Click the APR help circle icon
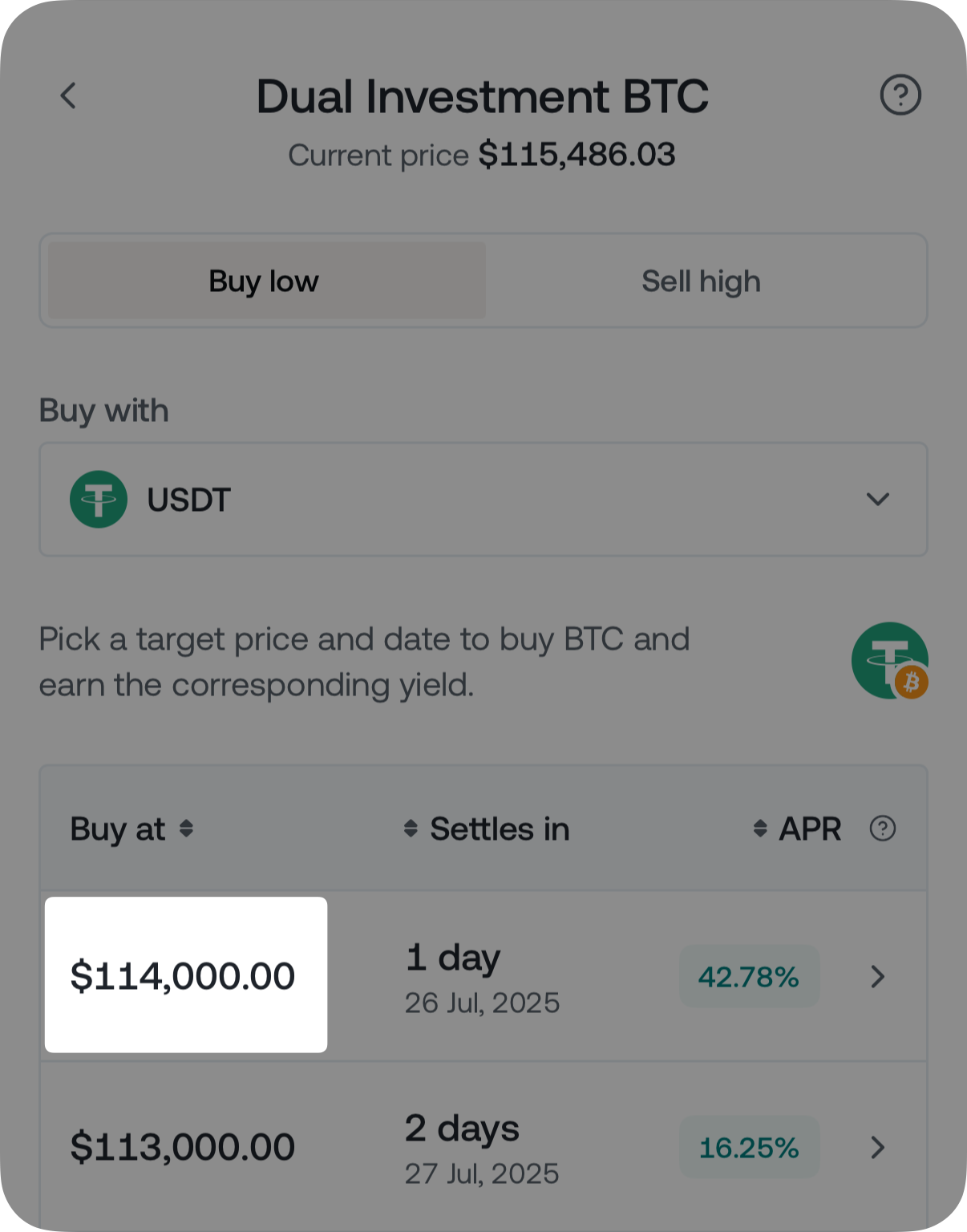 [x=882, y=829]
